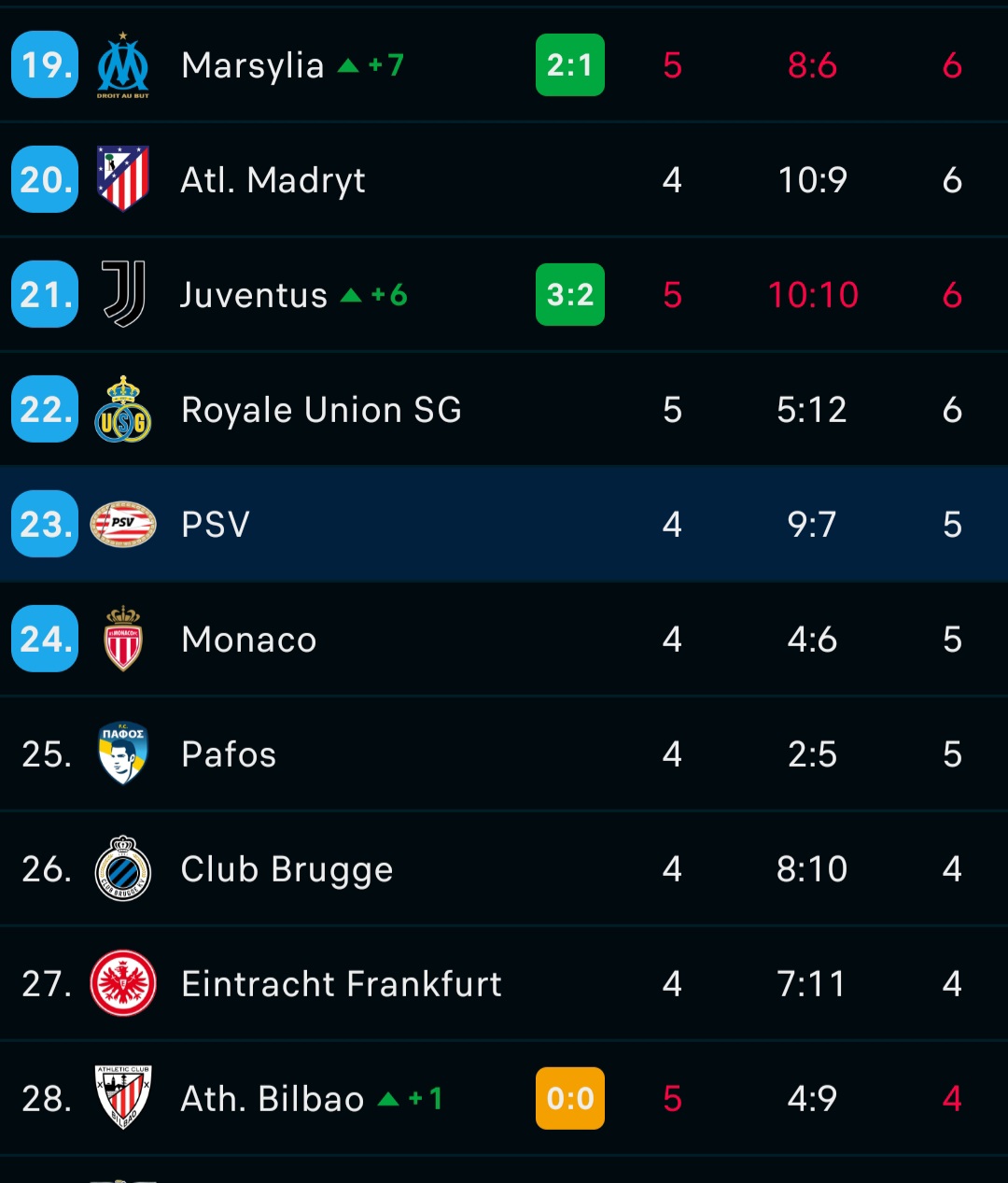Open Marsylia's live 2:1 score badge
1008x1183 pixels.
570,65
